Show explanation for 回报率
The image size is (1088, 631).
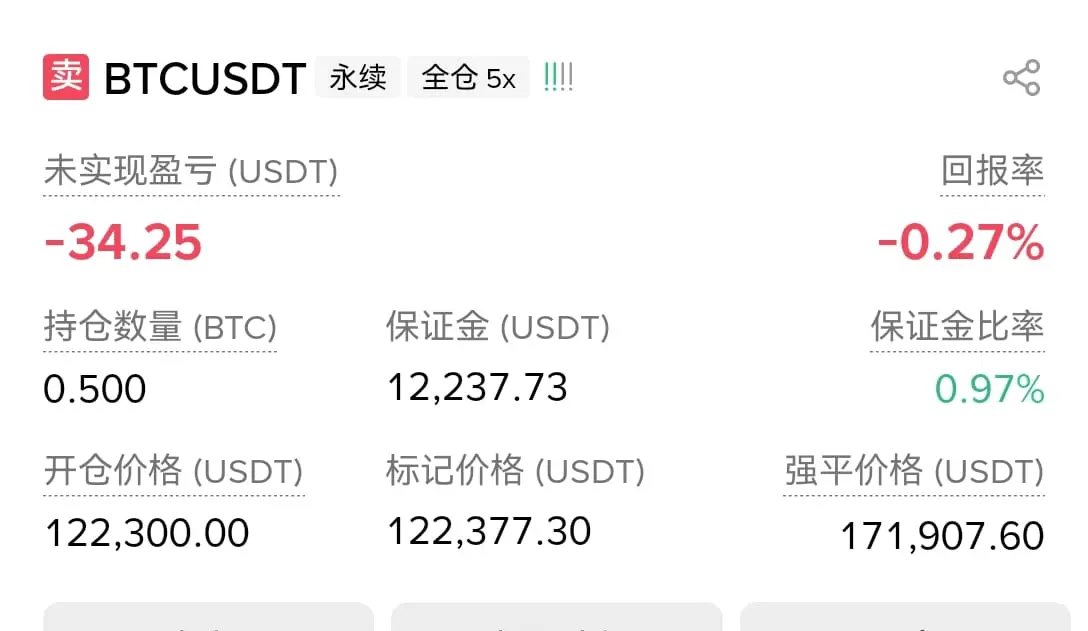click(x=992, y=172)
